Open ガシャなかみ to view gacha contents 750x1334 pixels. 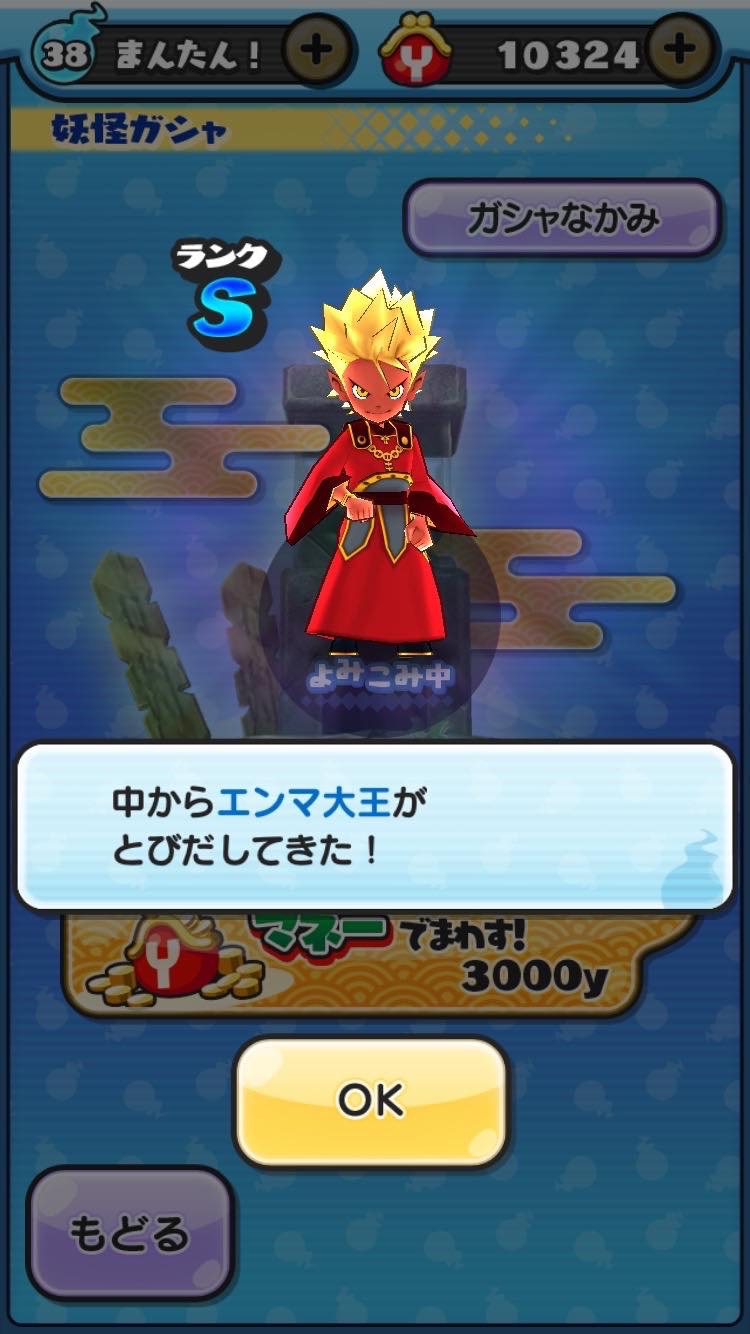(562, 218)
